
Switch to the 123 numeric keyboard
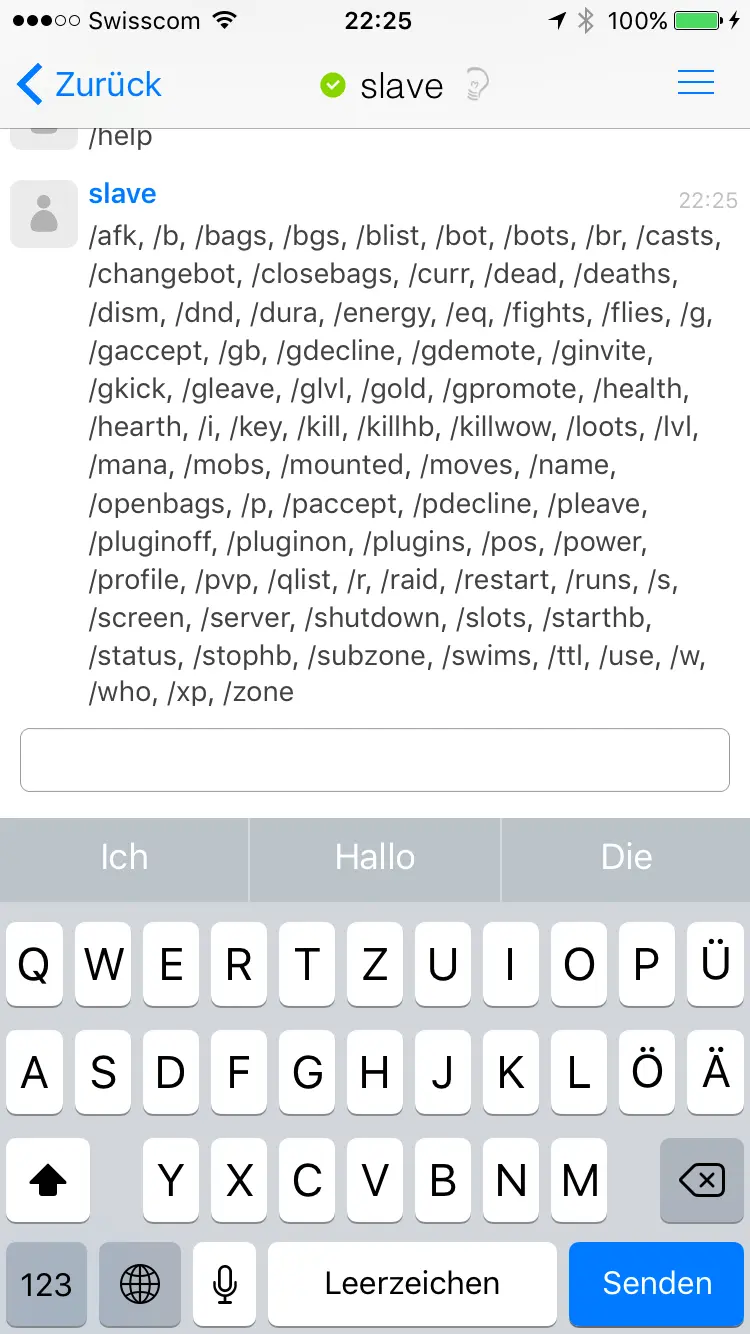[x=46, y=1284]
